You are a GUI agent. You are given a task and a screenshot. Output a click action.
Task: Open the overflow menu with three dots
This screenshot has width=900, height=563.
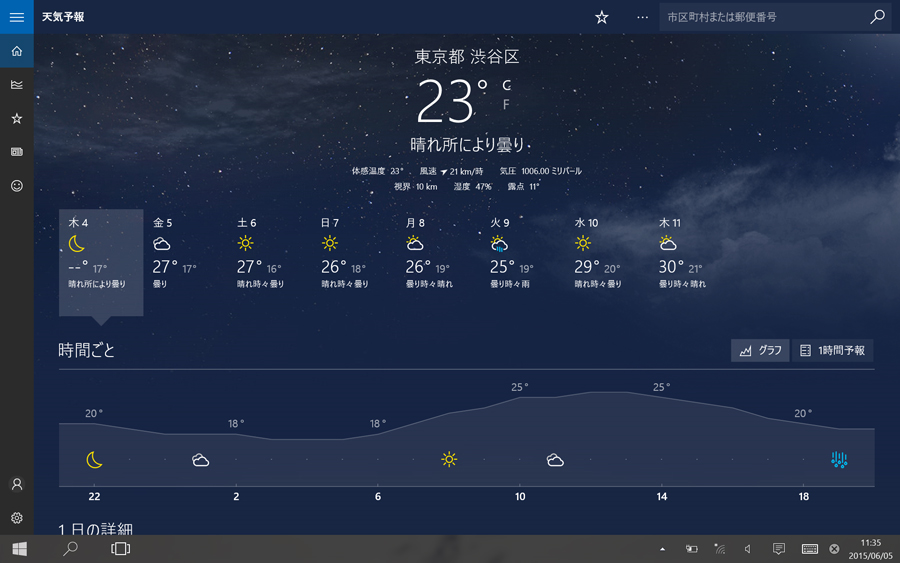click(x=642, y=17)
